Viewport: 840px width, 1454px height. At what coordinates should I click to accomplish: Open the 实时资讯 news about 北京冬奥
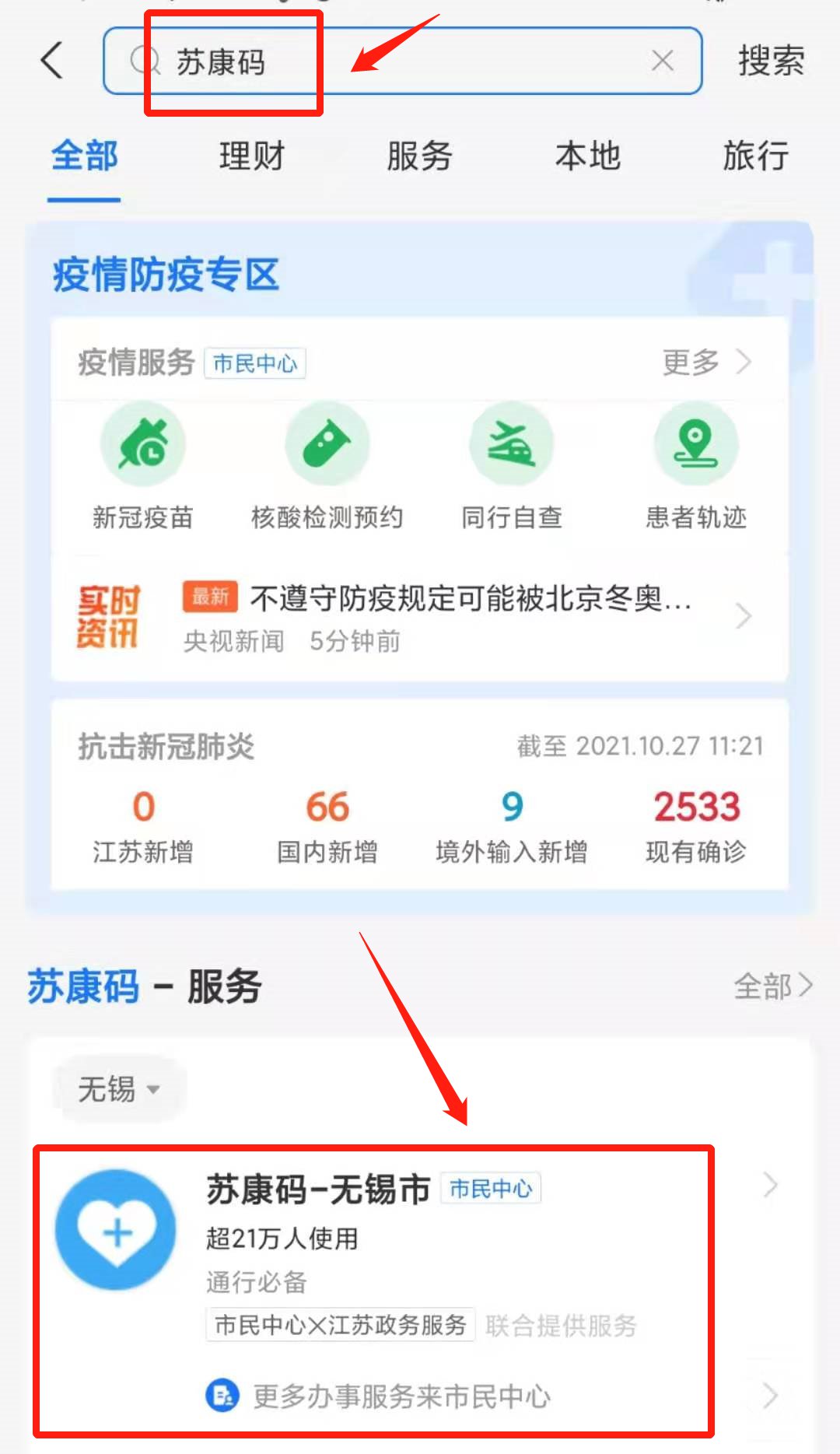[x=467, y=616]
